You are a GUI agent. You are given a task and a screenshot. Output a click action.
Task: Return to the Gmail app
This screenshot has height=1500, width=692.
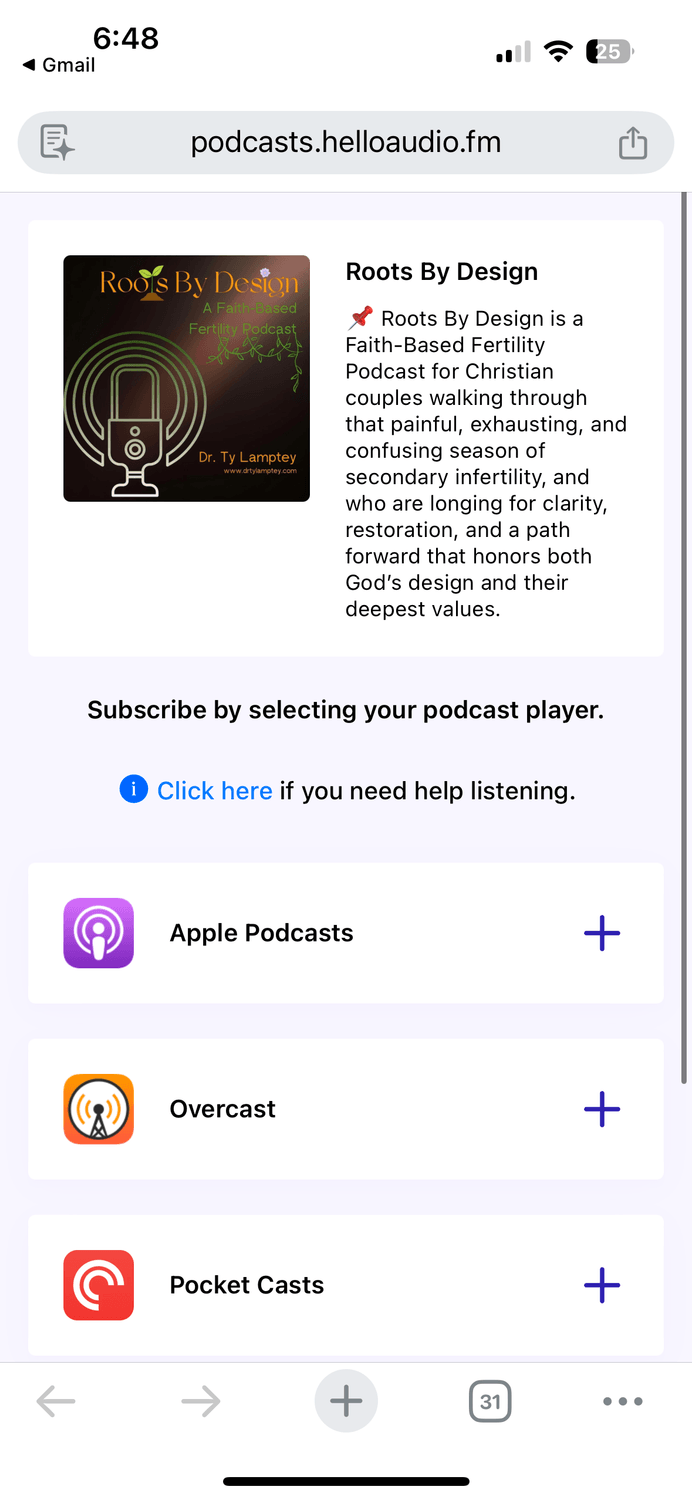[x=59, y=65]
